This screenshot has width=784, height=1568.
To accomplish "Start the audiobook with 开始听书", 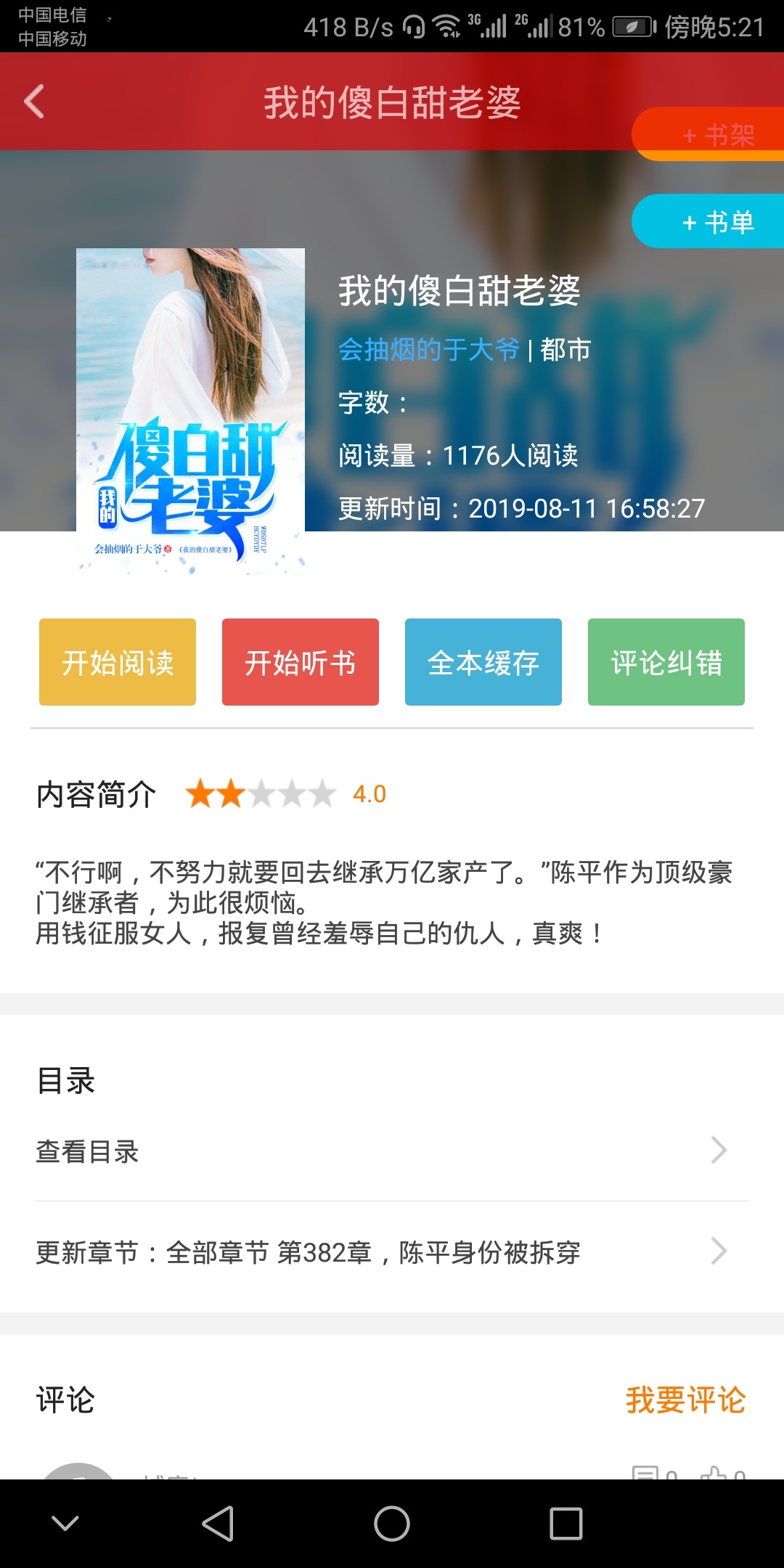I will click(x=301, y=662).
